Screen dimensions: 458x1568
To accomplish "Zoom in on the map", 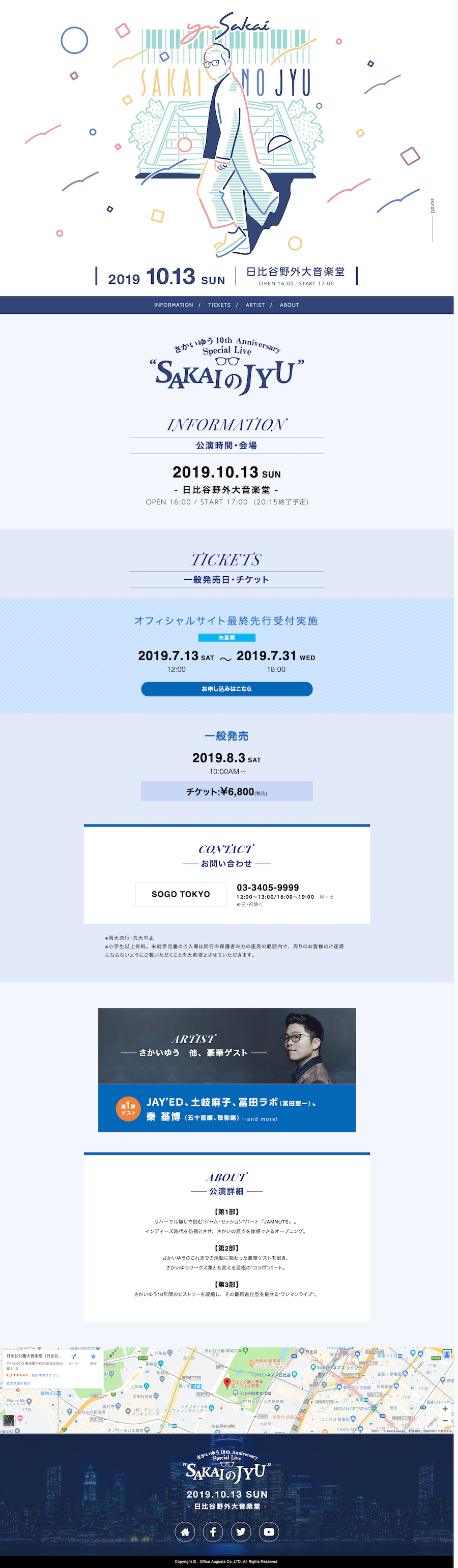I will (445, 1408).
